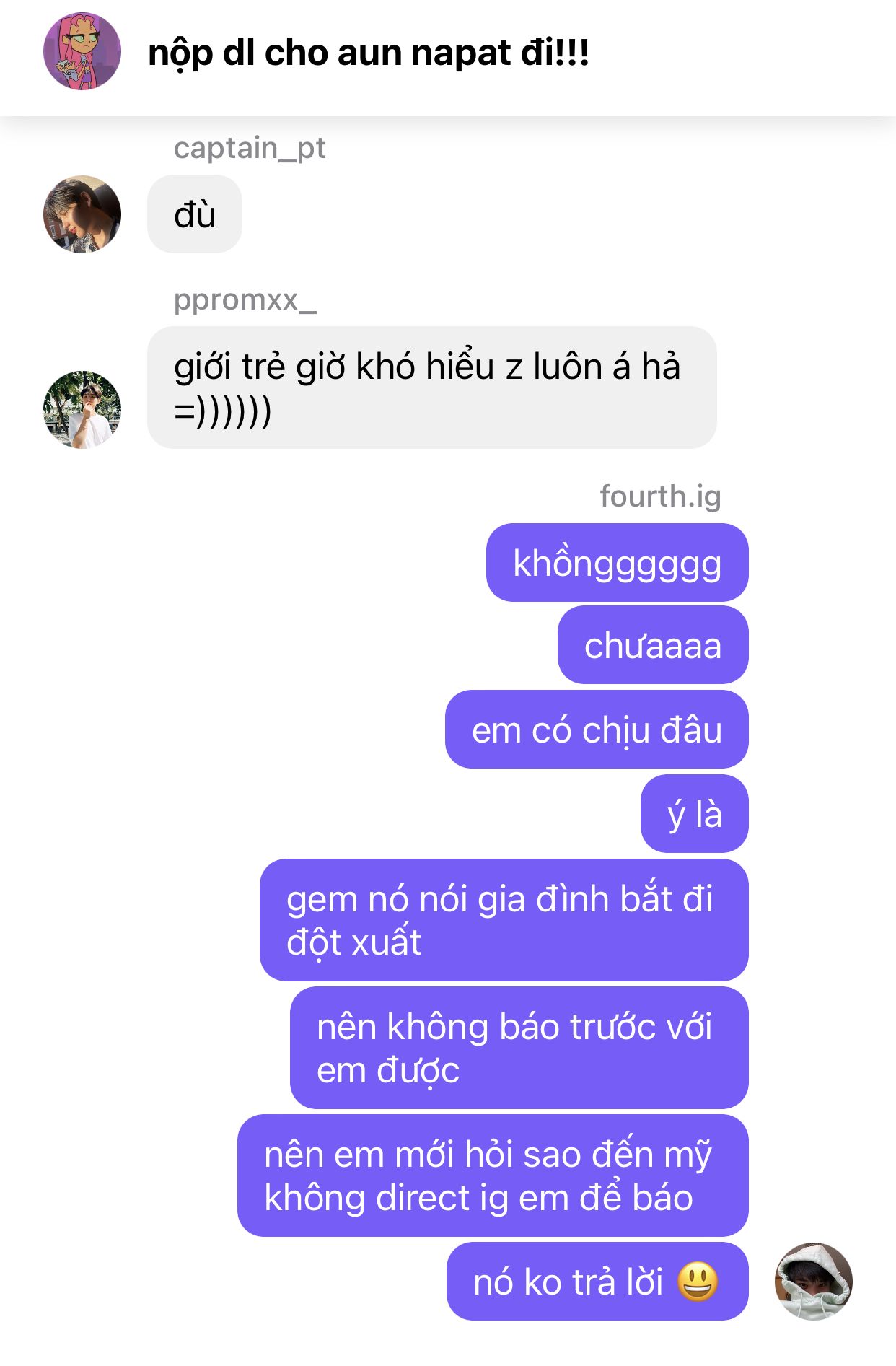The image size is (896, 1366).
Task: Open group info from the chat title
Action: [x=368, y=53]
